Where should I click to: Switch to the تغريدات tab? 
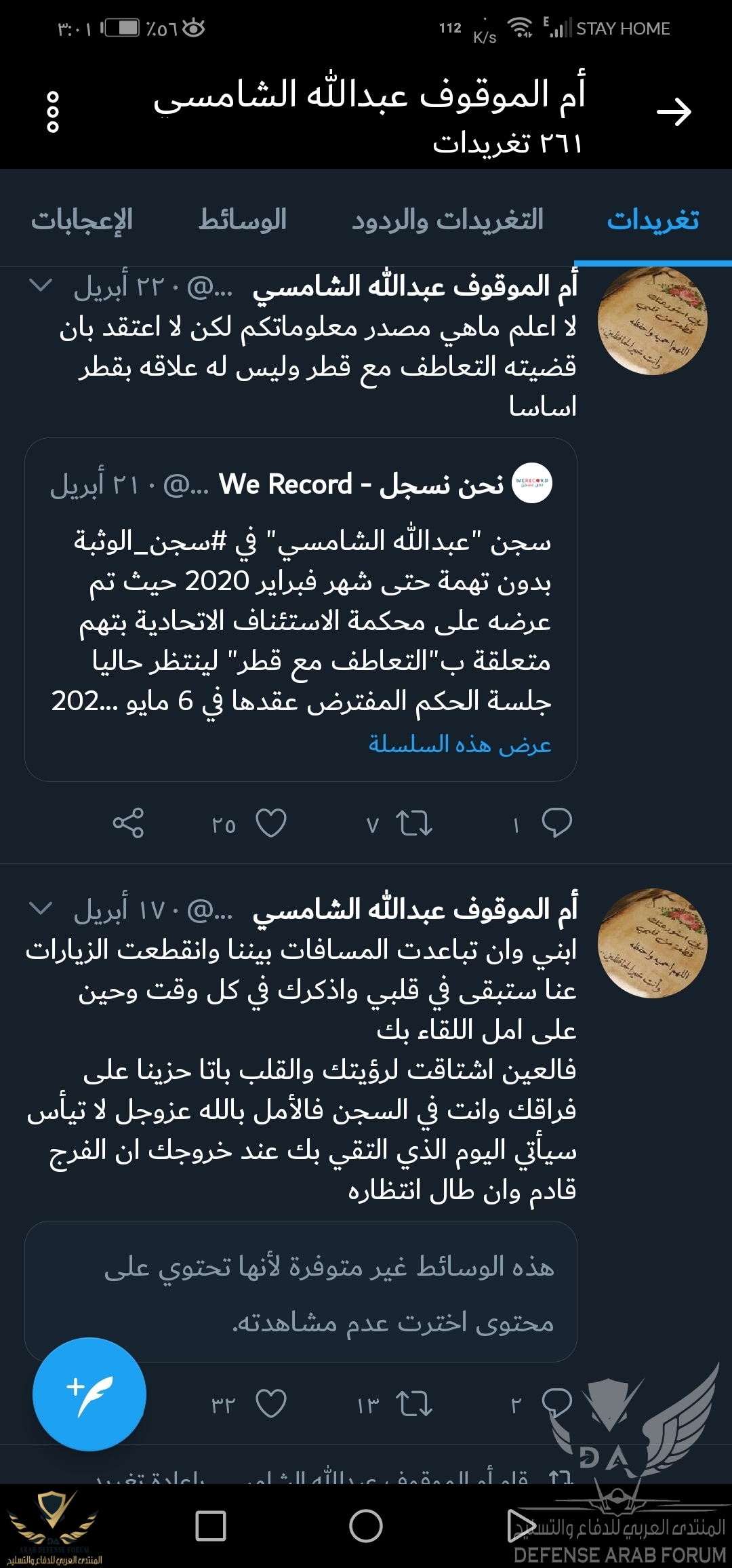653,220
